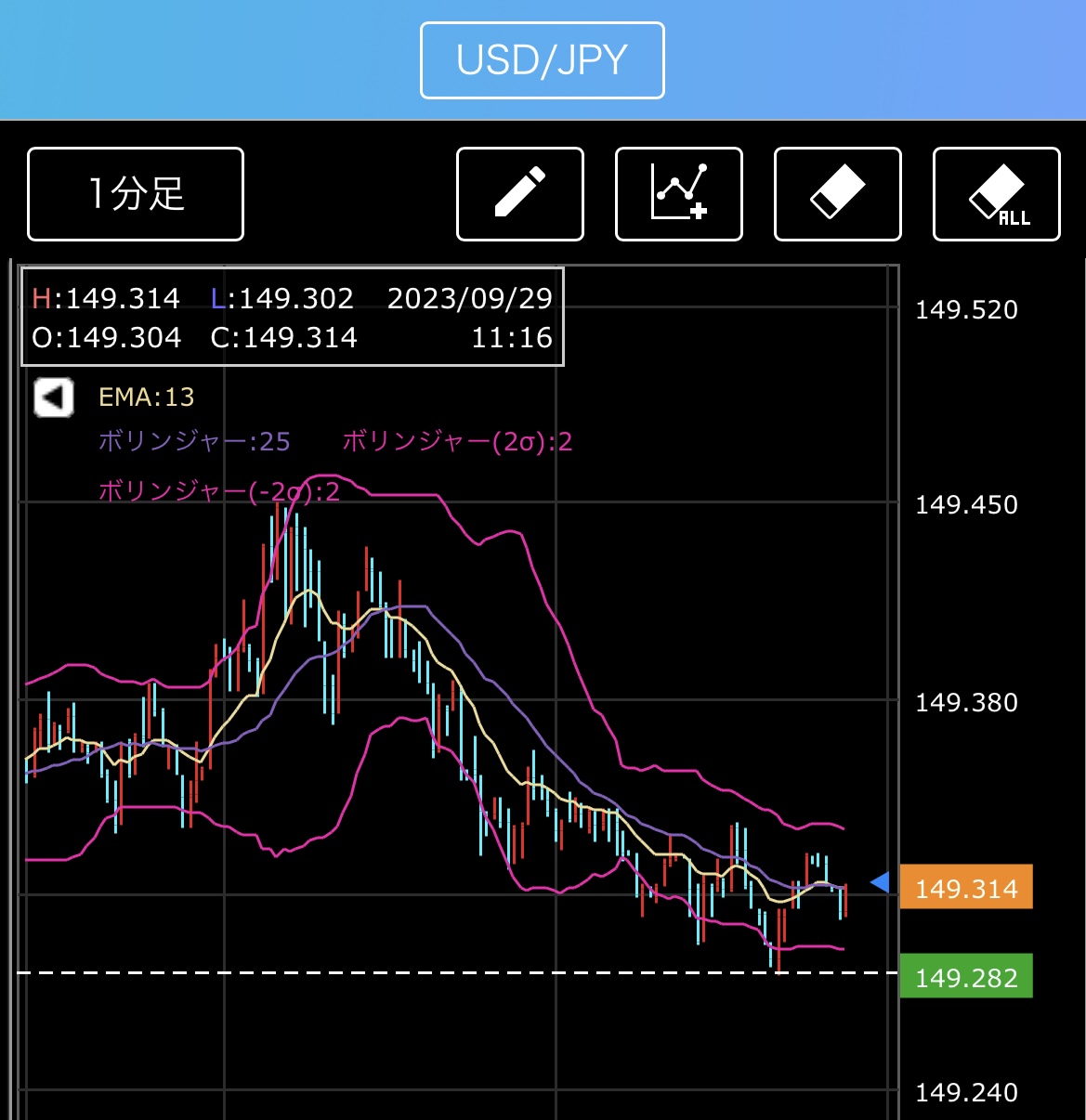
Task: Select the eraser tool
Action: pyautogui.click(x=838, y=194)
